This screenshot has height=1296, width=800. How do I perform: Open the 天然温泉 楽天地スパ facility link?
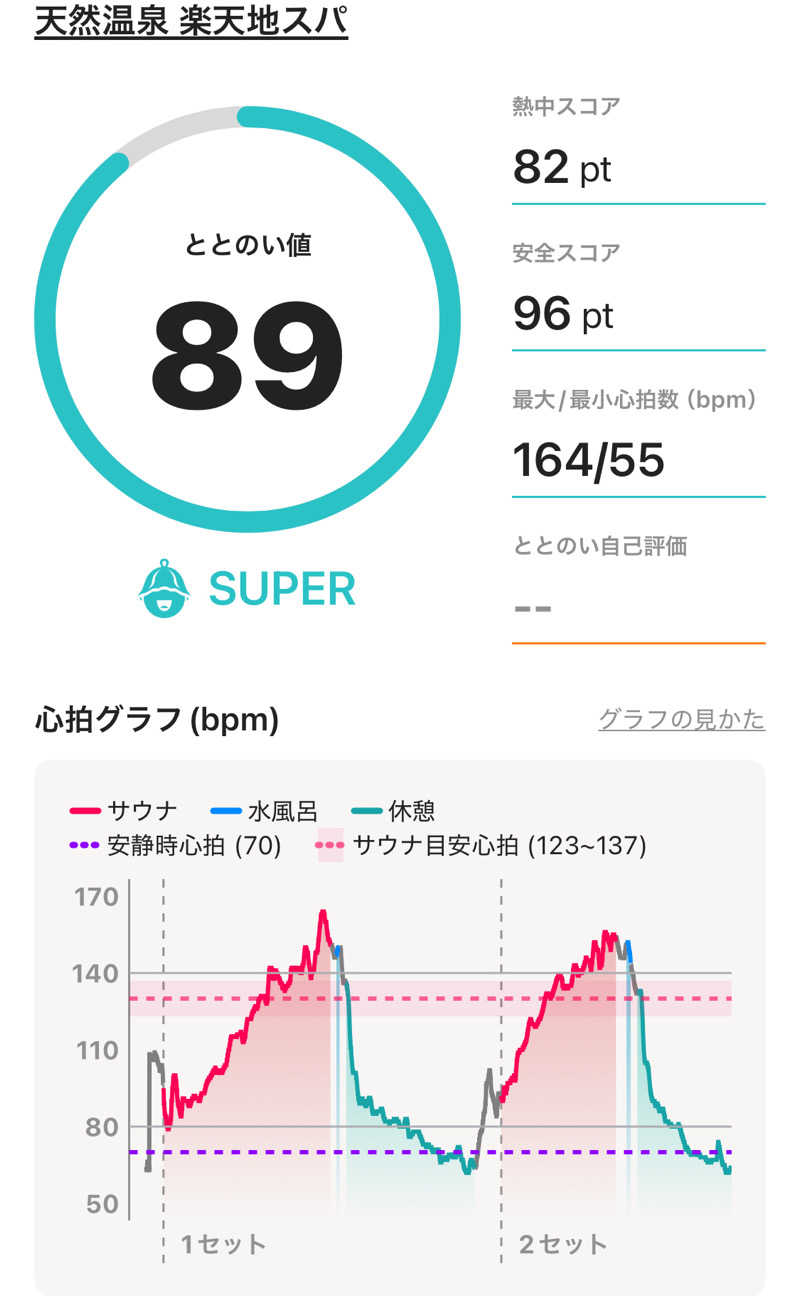(x=191, y=20)
